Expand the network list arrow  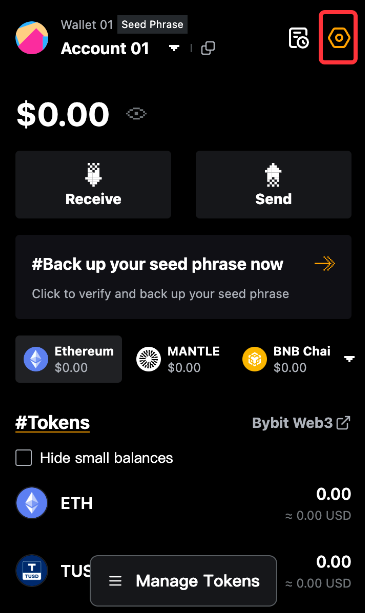[349, 358]
